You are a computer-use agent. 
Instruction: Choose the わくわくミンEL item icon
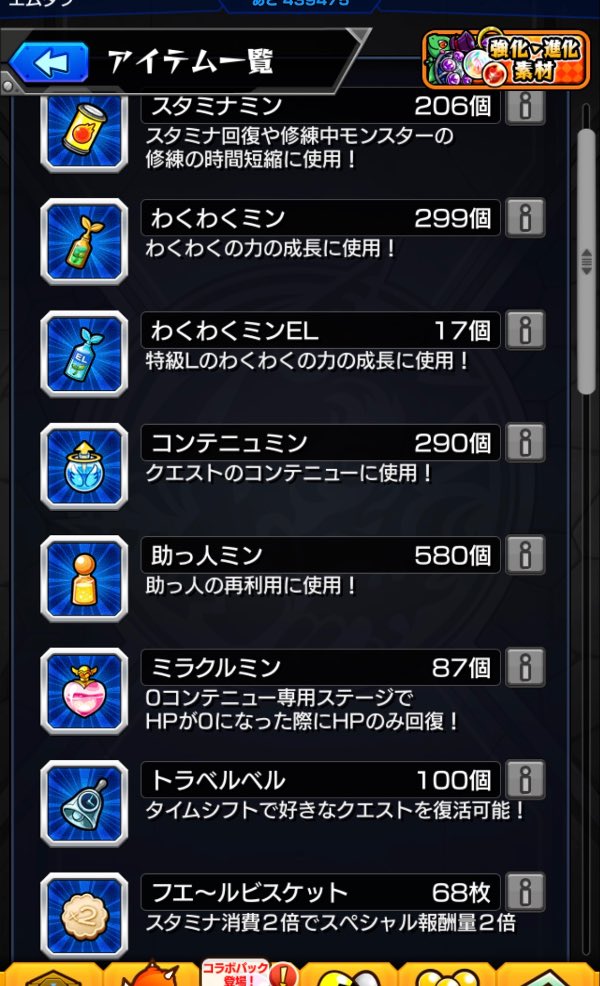click(84, 353)
